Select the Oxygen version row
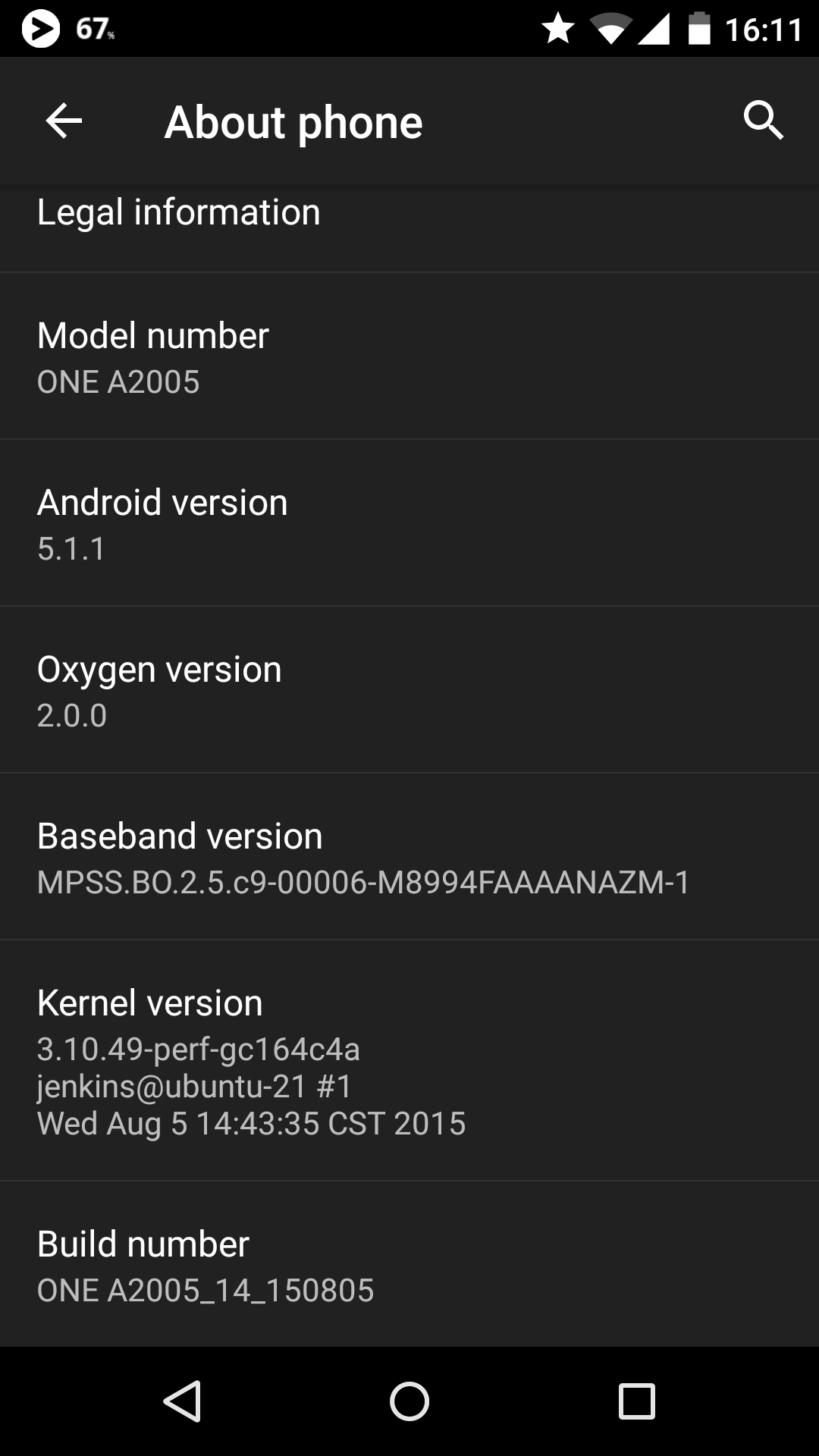Viewport: 819px width, 1456px height. click(409, 690)
